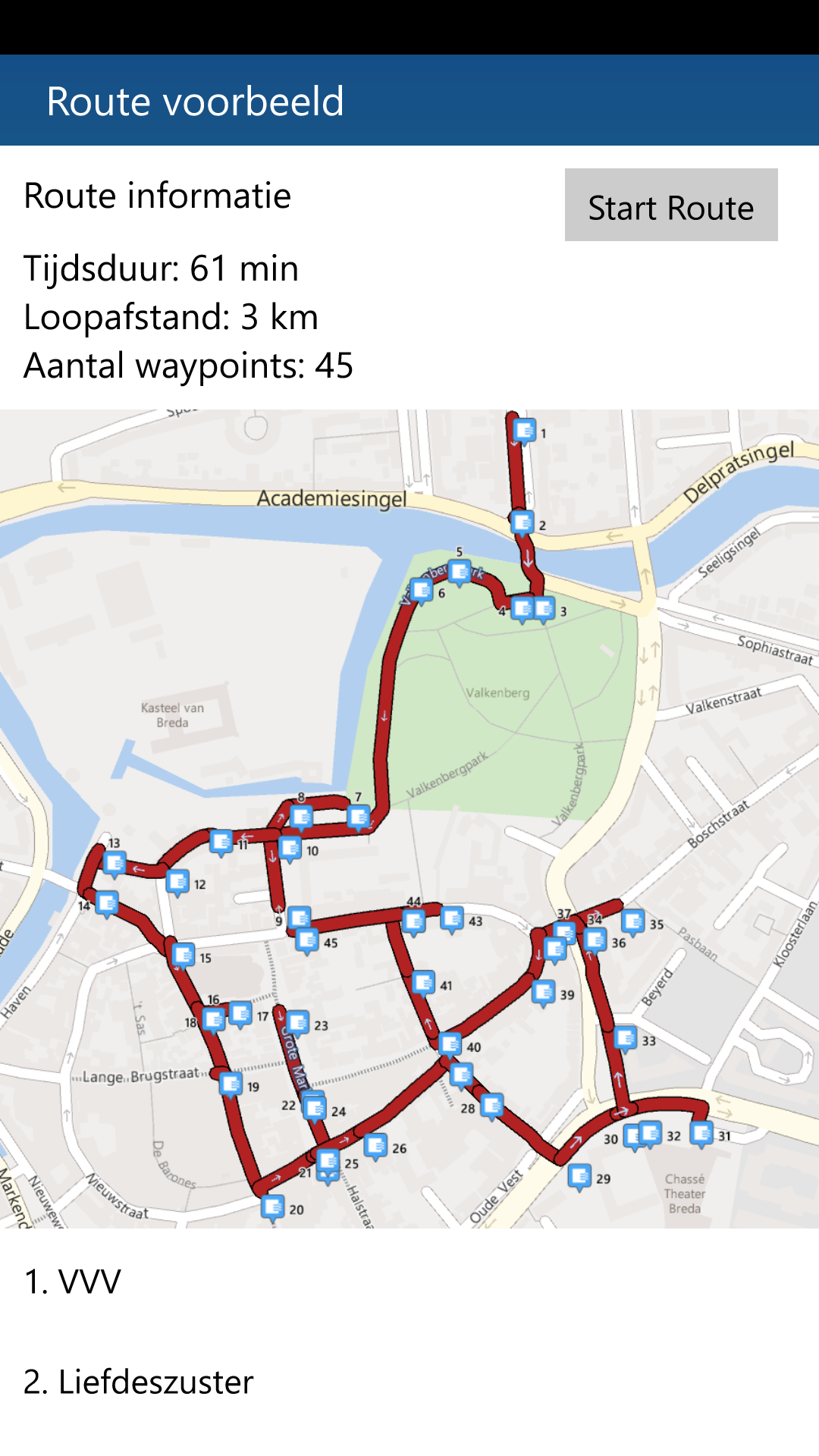
Task: Select map marker number 39
Action: (x=544, y=991)
